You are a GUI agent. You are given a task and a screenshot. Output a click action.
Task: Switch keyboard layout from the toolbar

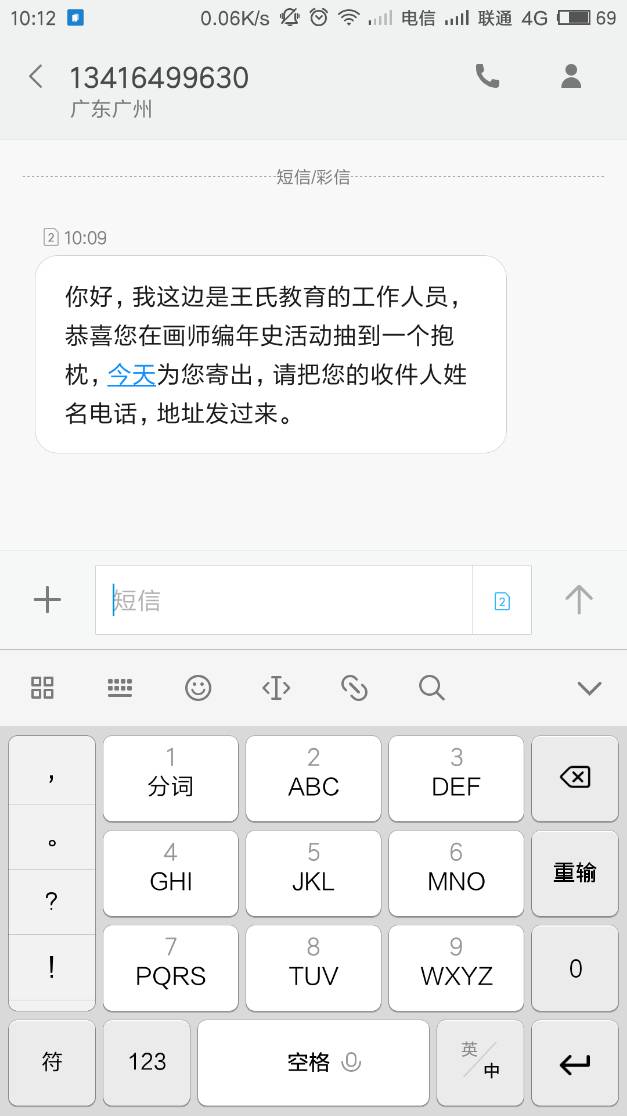120,687
